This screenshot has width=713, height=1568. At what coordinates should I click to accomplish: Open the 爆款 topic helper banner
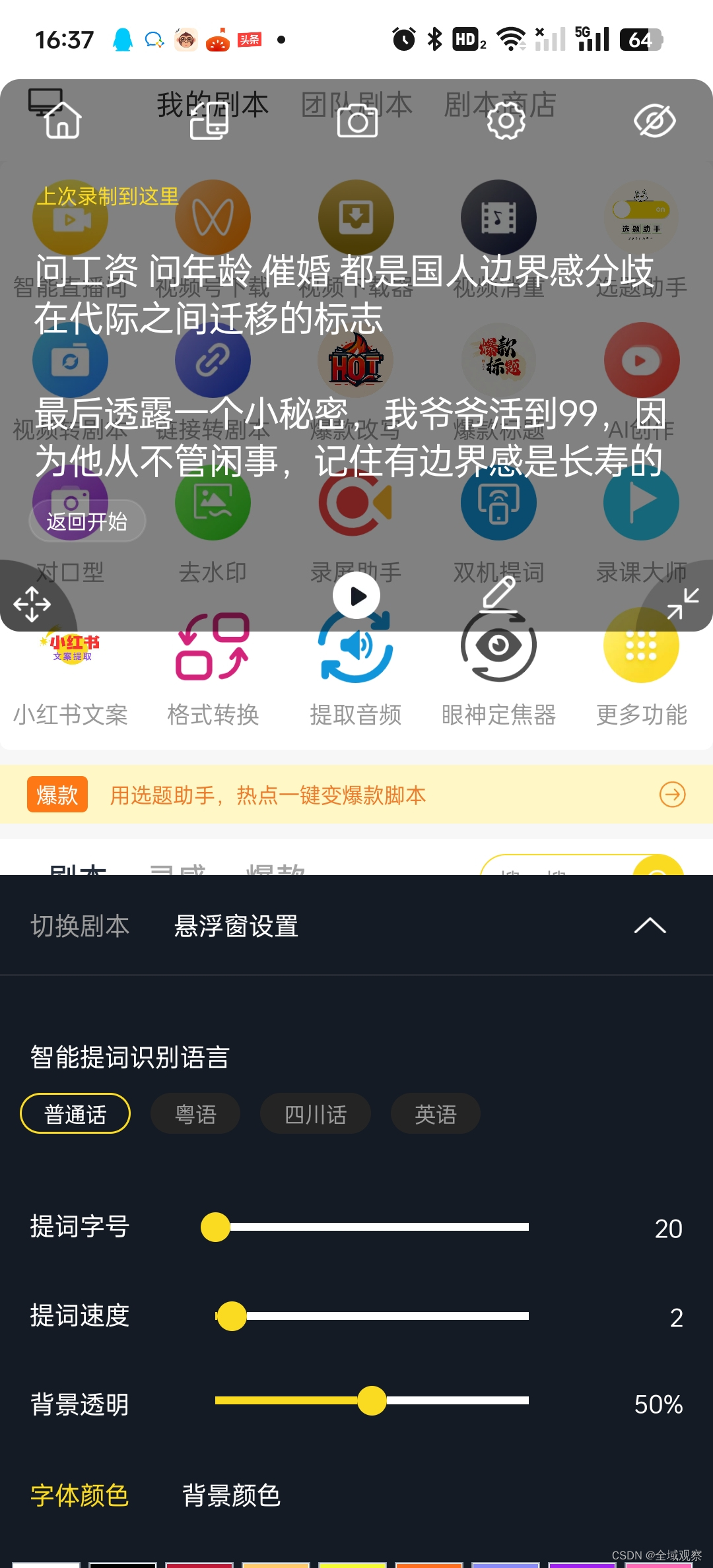[356, 795]
